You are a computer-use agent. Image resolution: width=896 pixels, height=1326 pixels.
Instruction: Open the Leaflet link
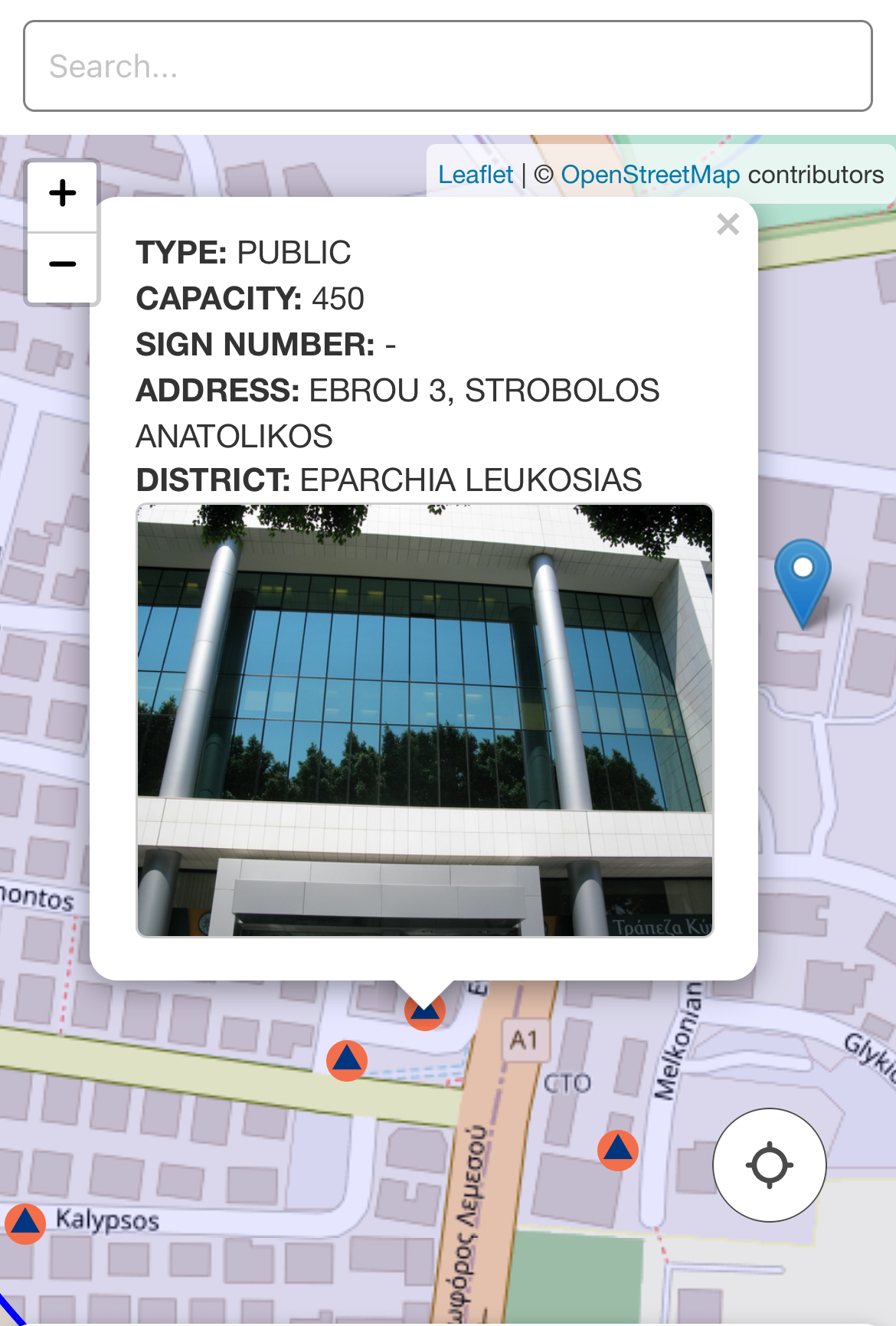[475, 175]
